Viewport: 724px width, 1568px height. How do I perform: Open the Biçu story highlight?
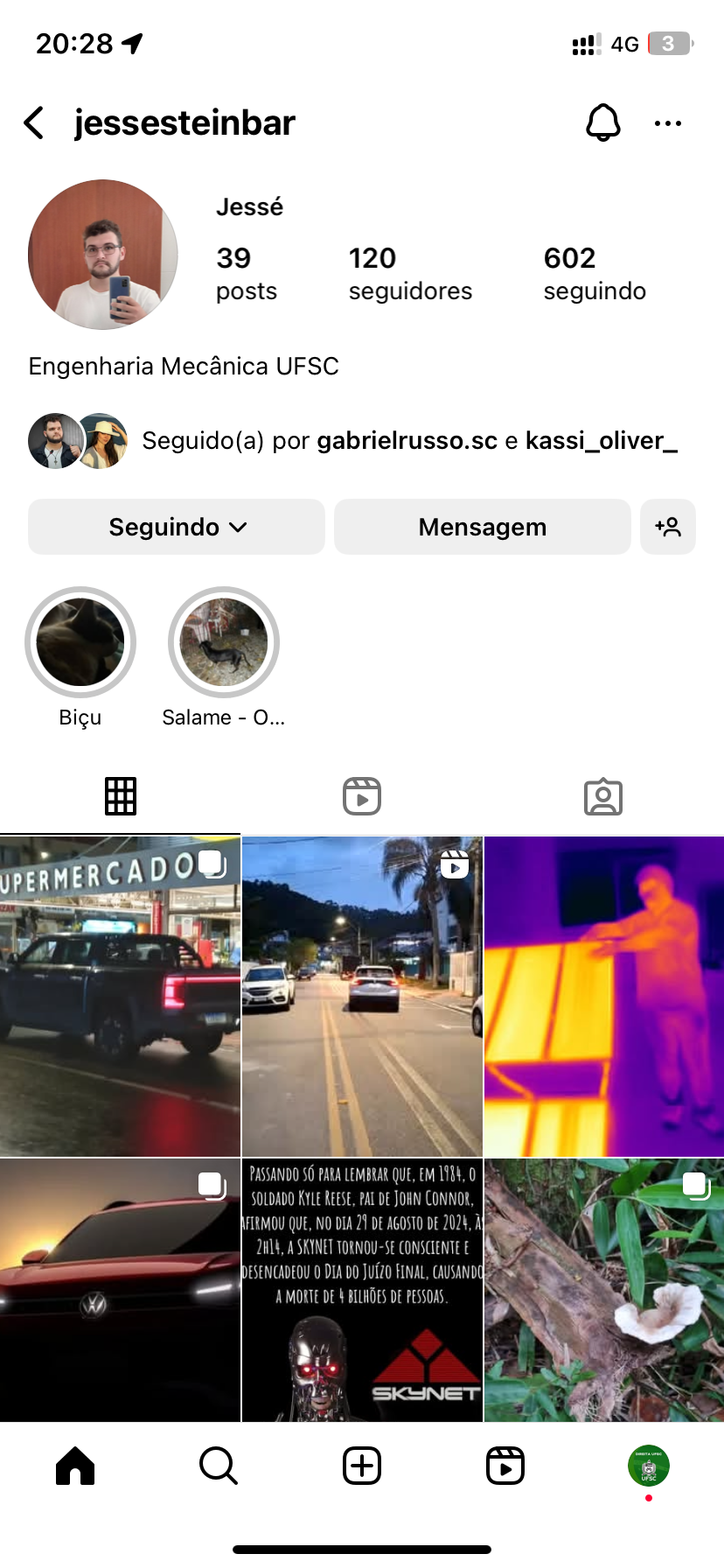click(80, 643)
